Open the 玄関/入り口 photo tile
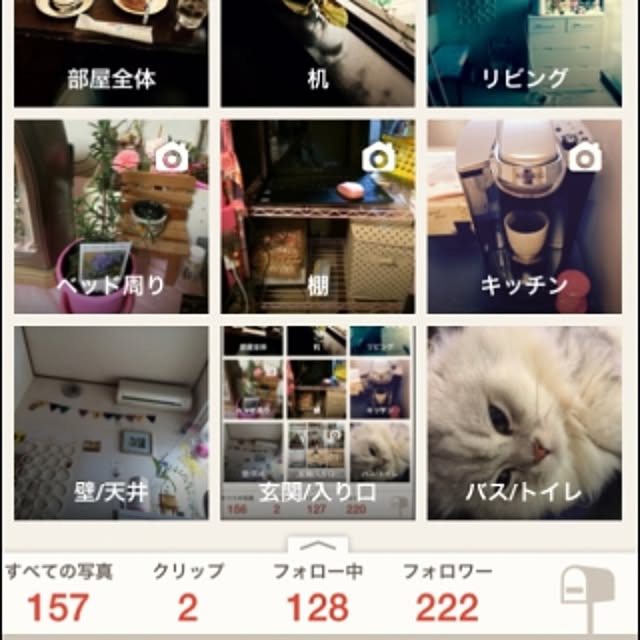The width and height of the screenshot is (640, 640). tap(318, 422)
